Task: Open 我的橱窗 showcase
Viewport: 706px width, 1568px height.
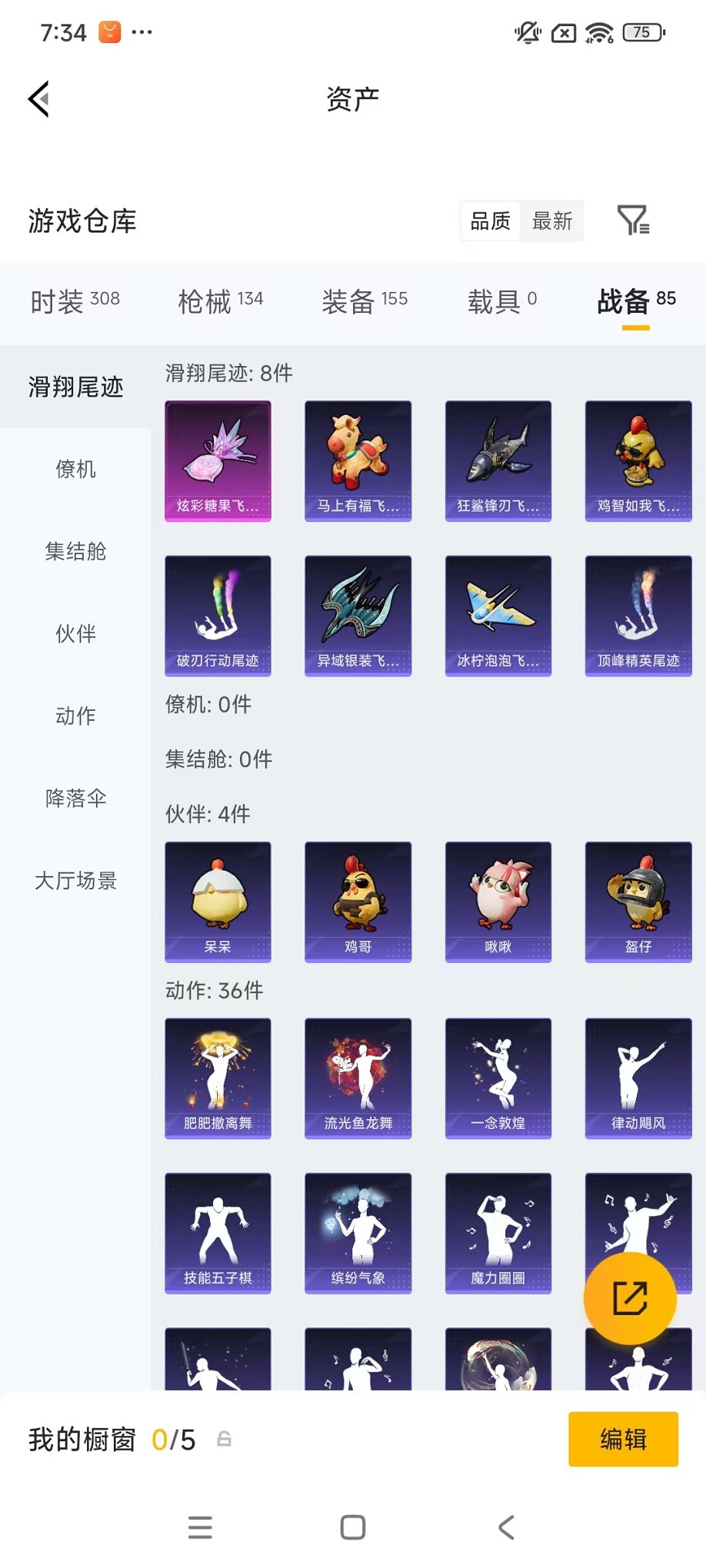Action: 82,1440
